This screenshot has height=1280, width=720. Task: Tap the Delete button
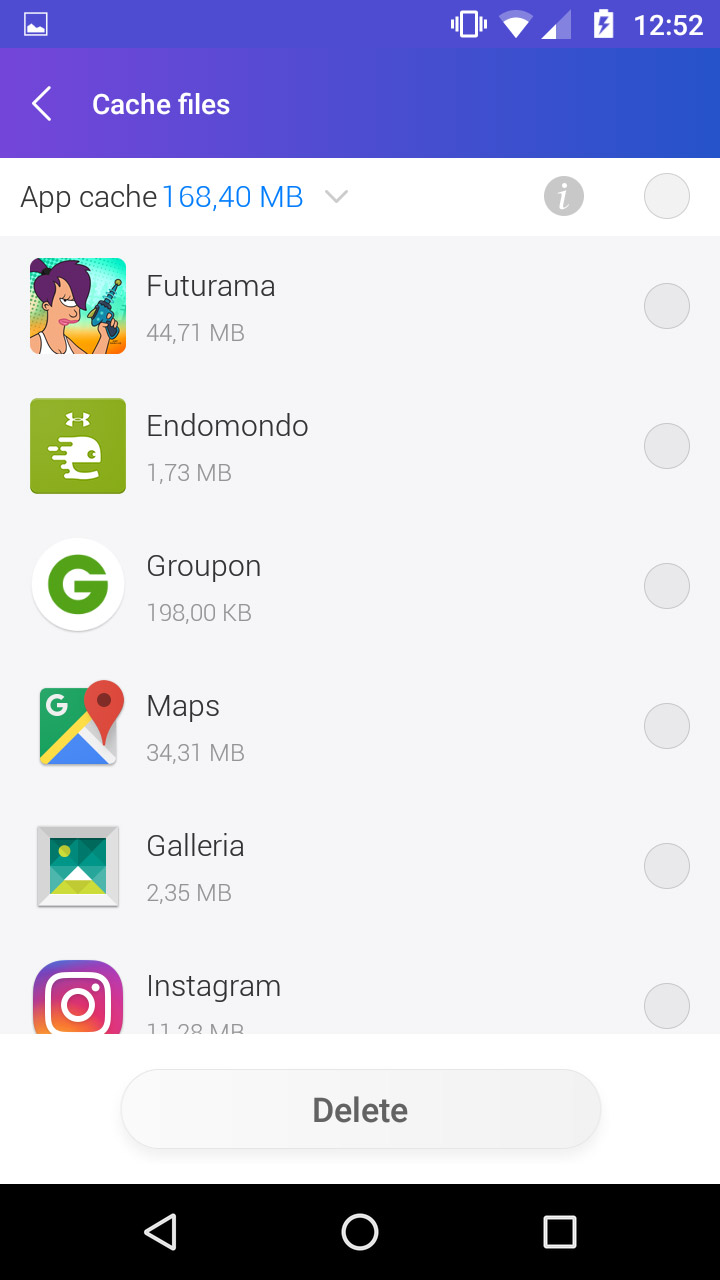[x=360, y=1110]
